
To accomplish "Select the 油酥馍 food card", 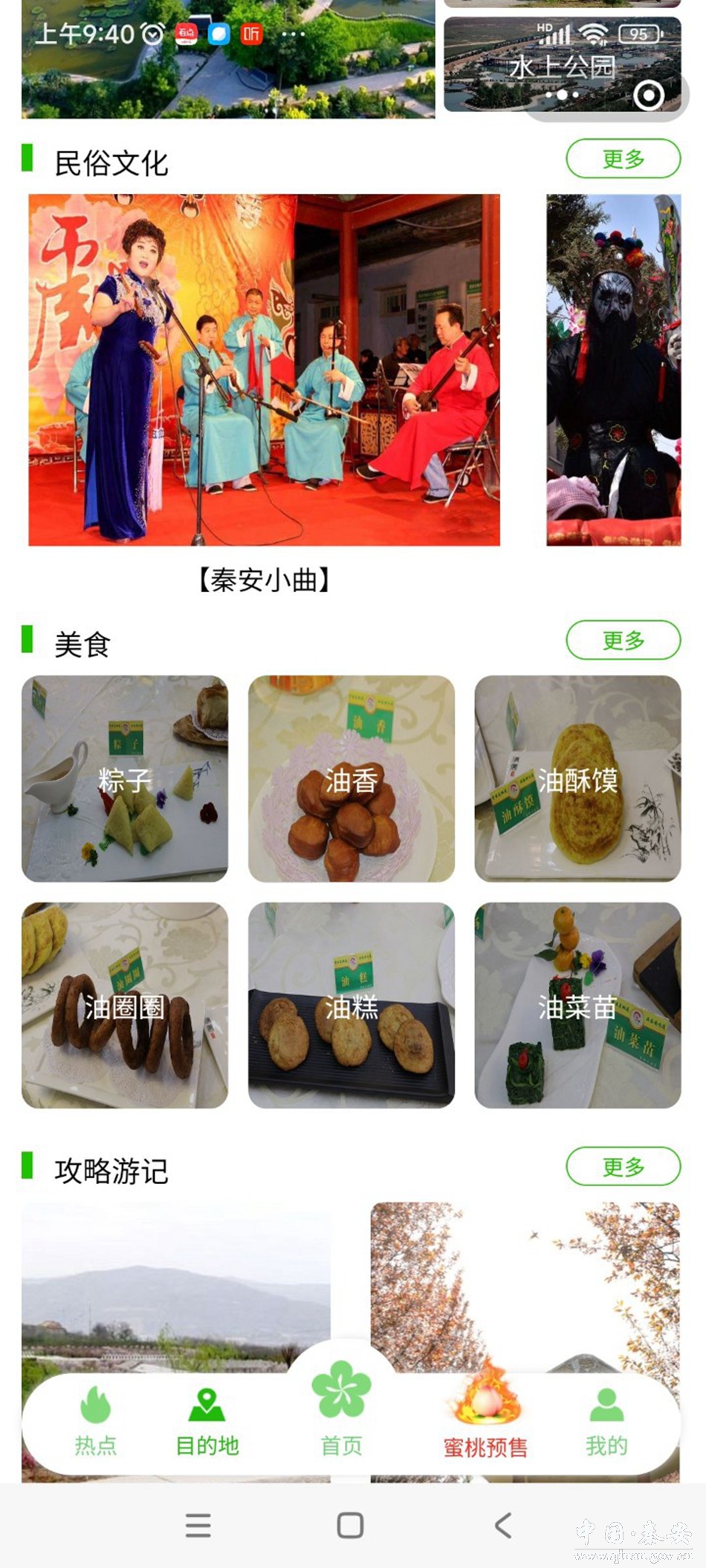I will point(577,778).
